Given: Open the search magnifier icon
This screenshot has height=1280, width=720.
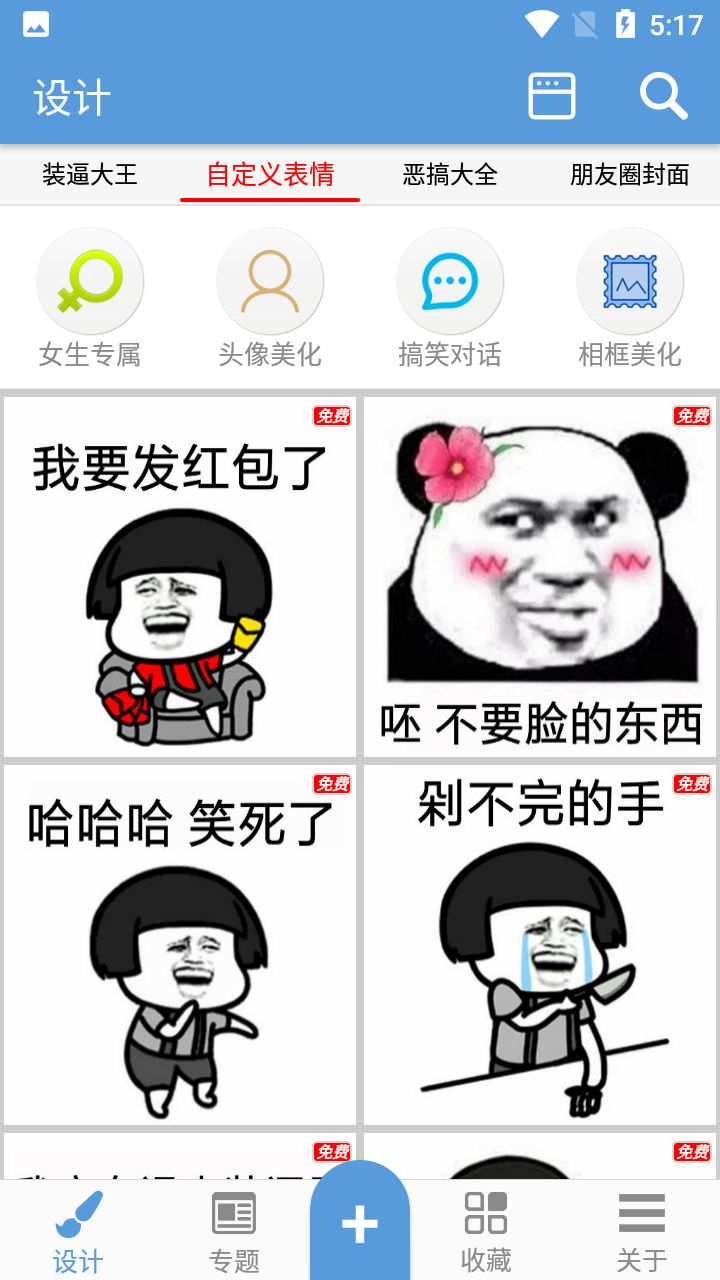Looking at the screenshot, I should coord(663,97).
